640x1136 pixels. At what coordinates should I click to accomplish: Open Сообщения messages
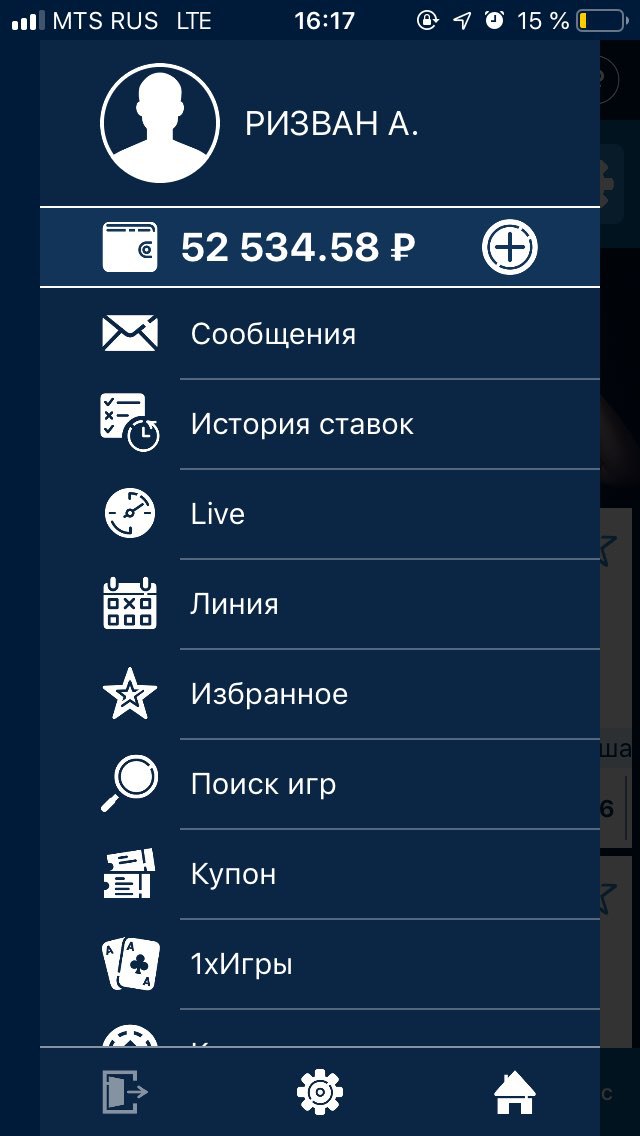pos(320,334)
